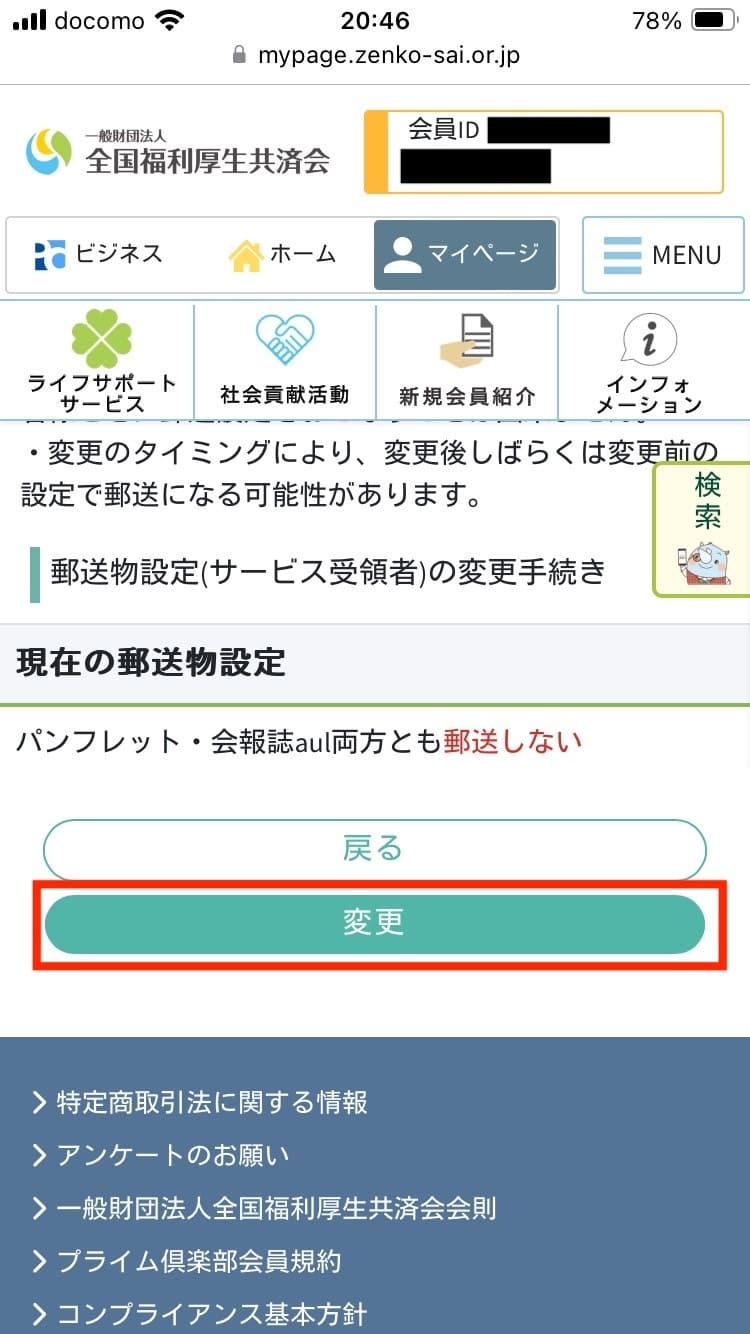Tap the 全国福利厚生共済会 logo to go home
The image size is (750, 1334).
[x=178, y=152]
